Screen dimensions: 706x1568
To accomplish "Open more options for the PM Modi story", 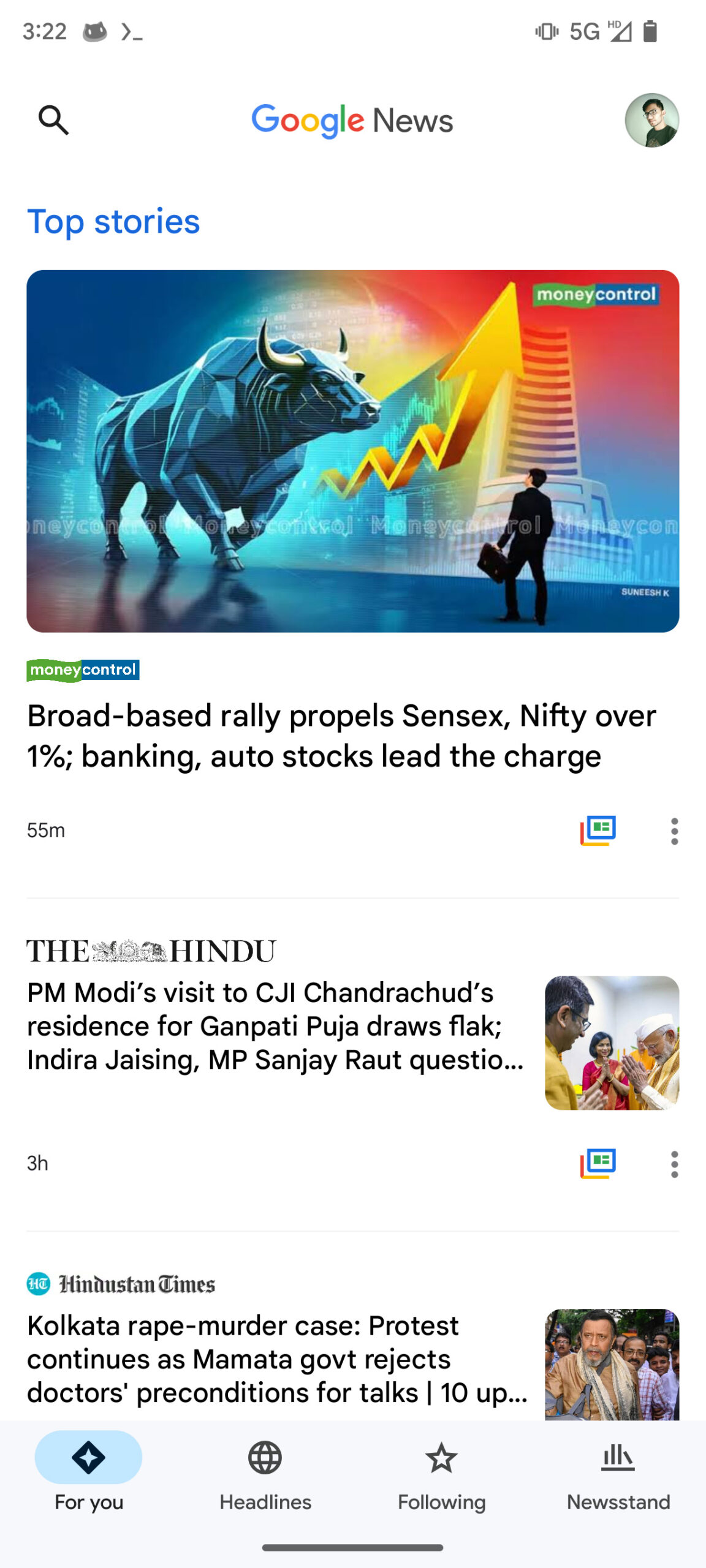I will point(674,1164).
